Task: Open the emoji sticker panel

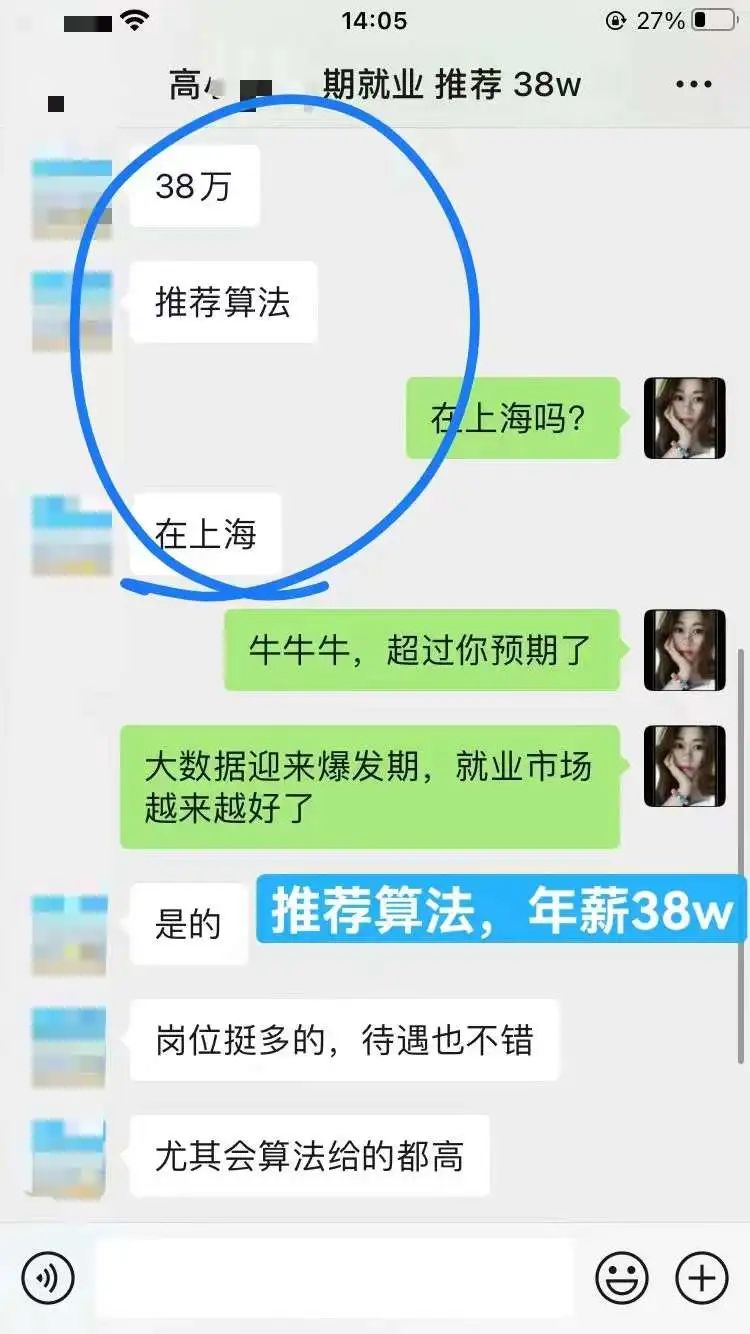Action: 622,1278
